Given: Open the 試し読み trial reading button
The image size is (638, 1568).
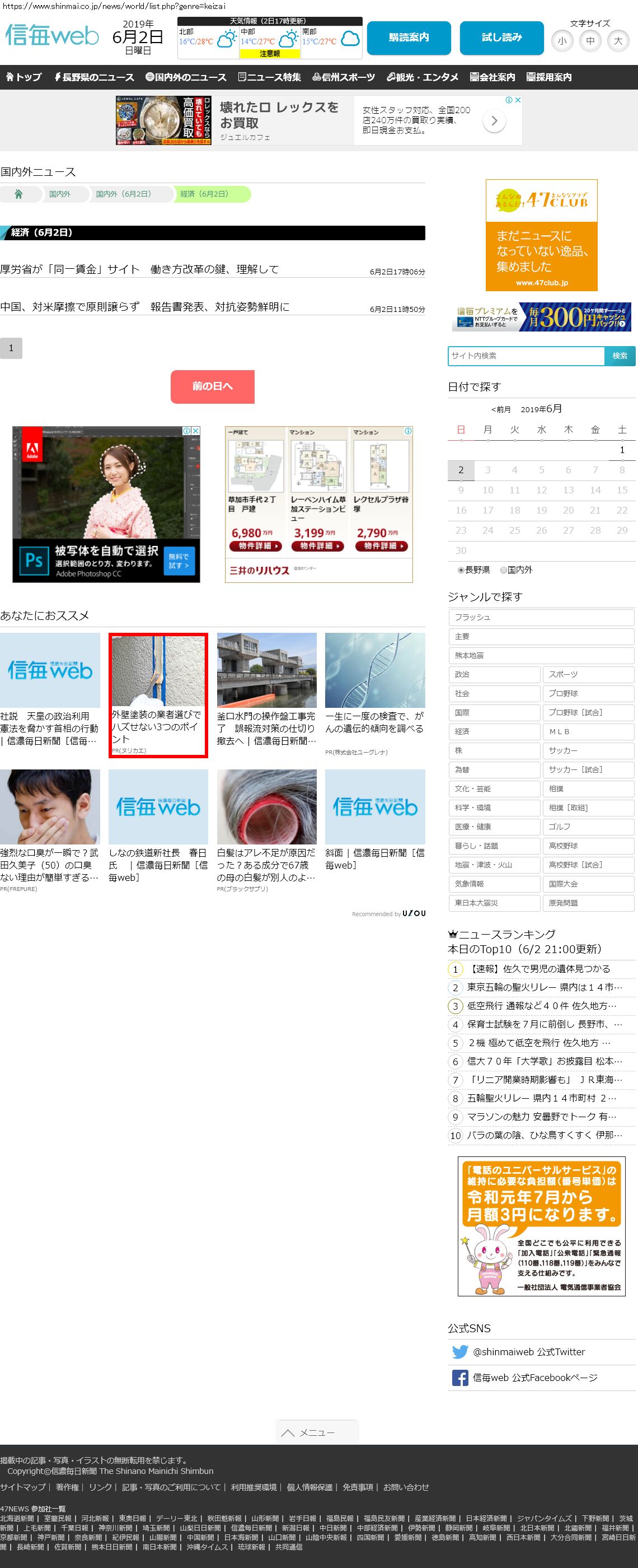Looking at the screenshot, I should coord(501,38).
